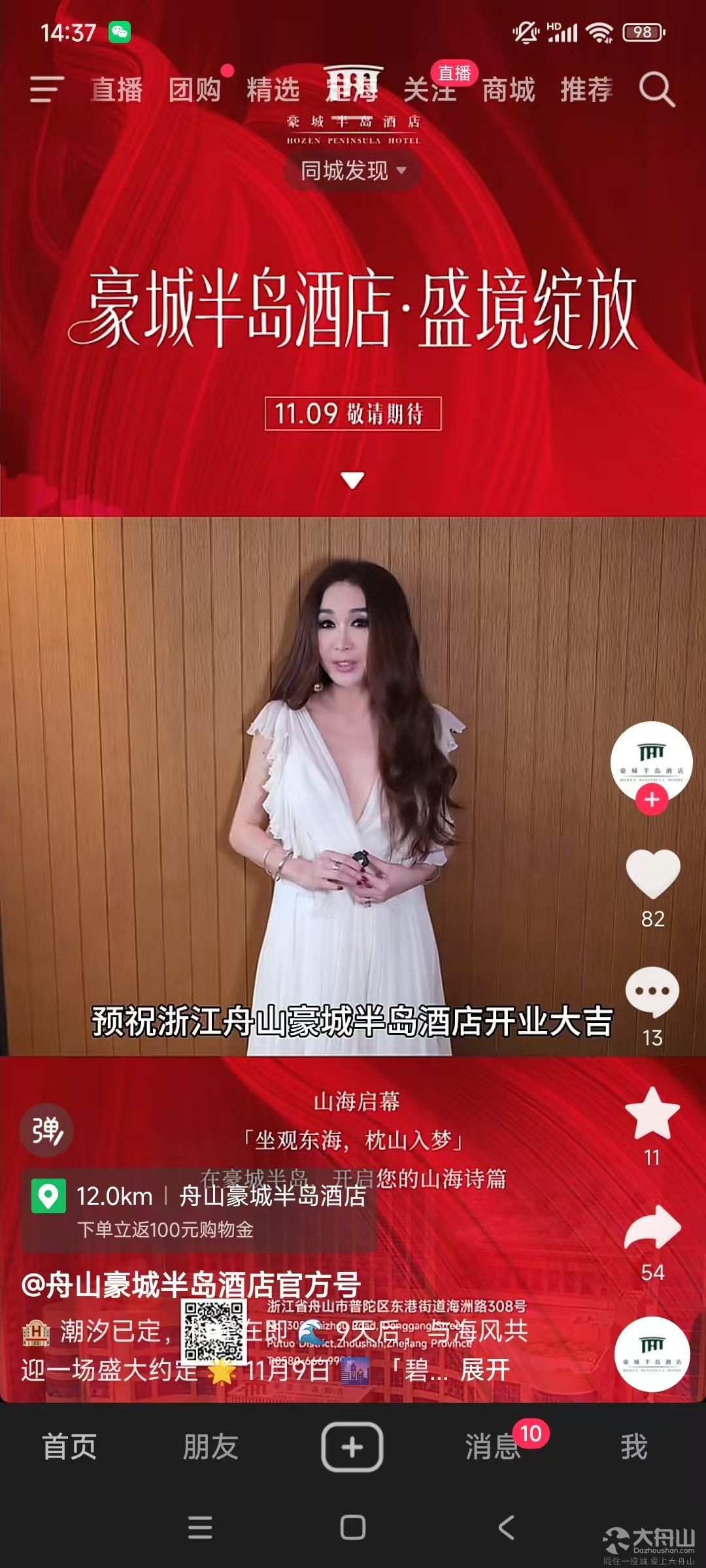Switch to the 推荐 top tab
Viewport: 706px width, 1568px height.
[586, 90]
